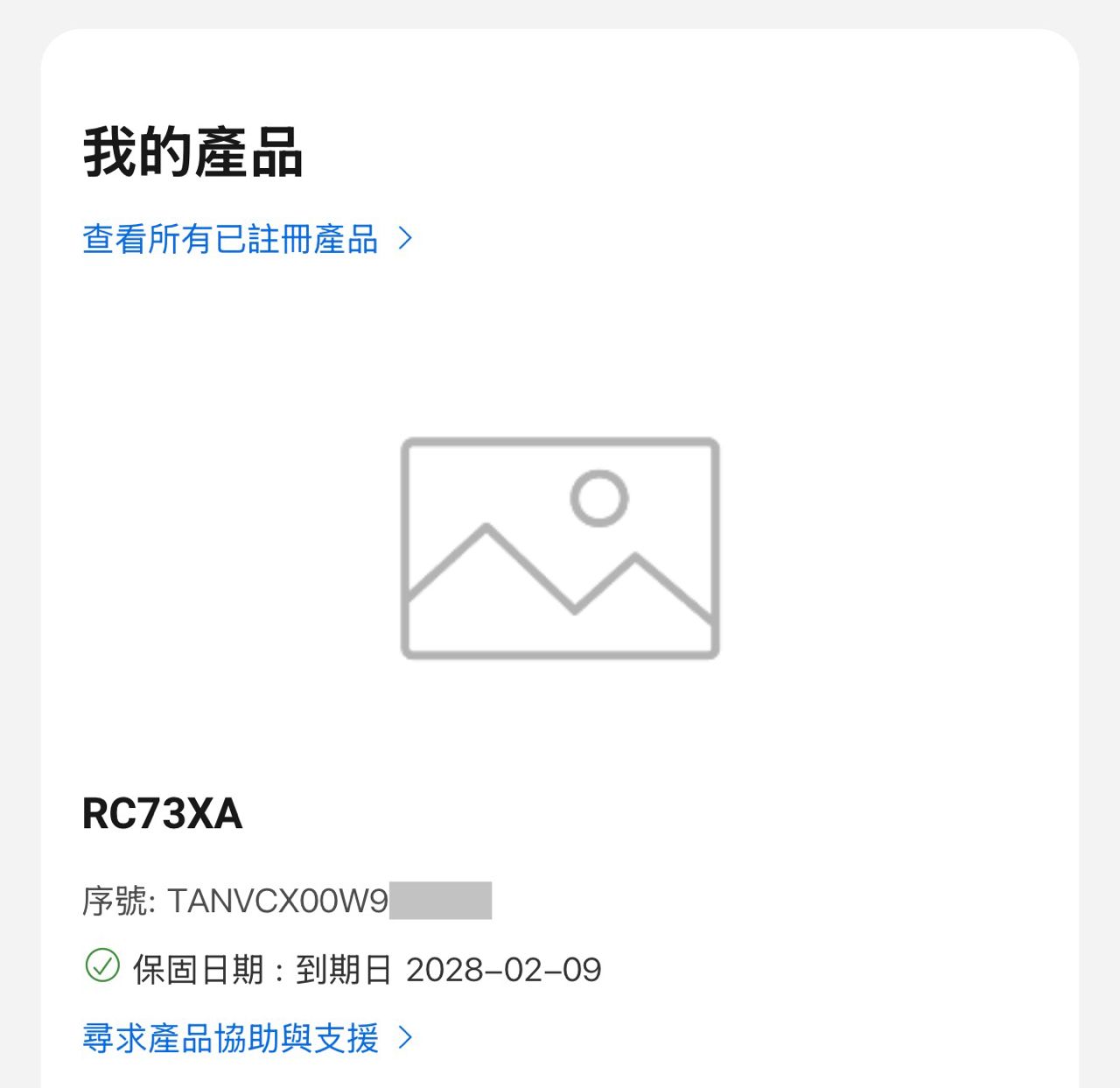Open the RC73XA product image tile
This screenshot has height=1088, width=1120.
560,548
